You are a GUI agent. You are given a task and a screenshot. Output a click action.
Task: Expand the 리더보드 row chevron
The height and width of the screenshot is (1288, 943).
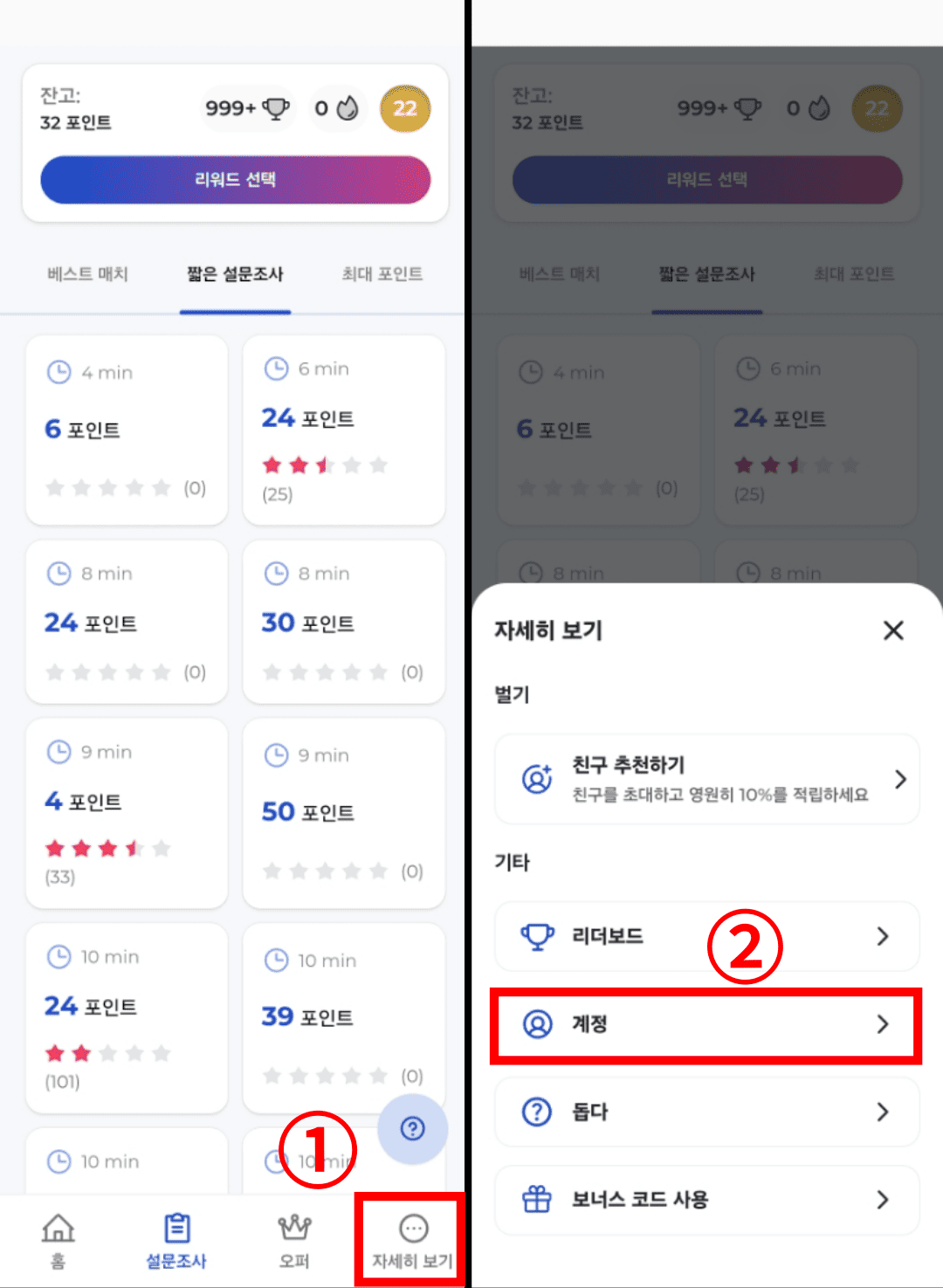883,936
